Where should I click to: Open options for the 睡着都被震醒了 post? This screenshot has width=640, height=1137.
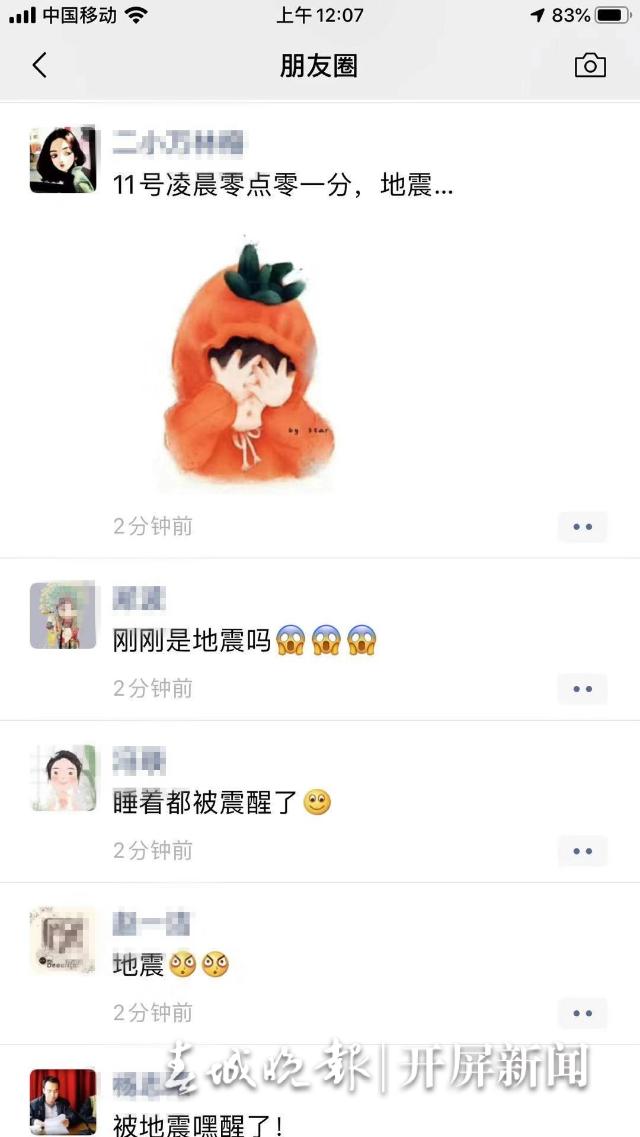click(582, 851)
